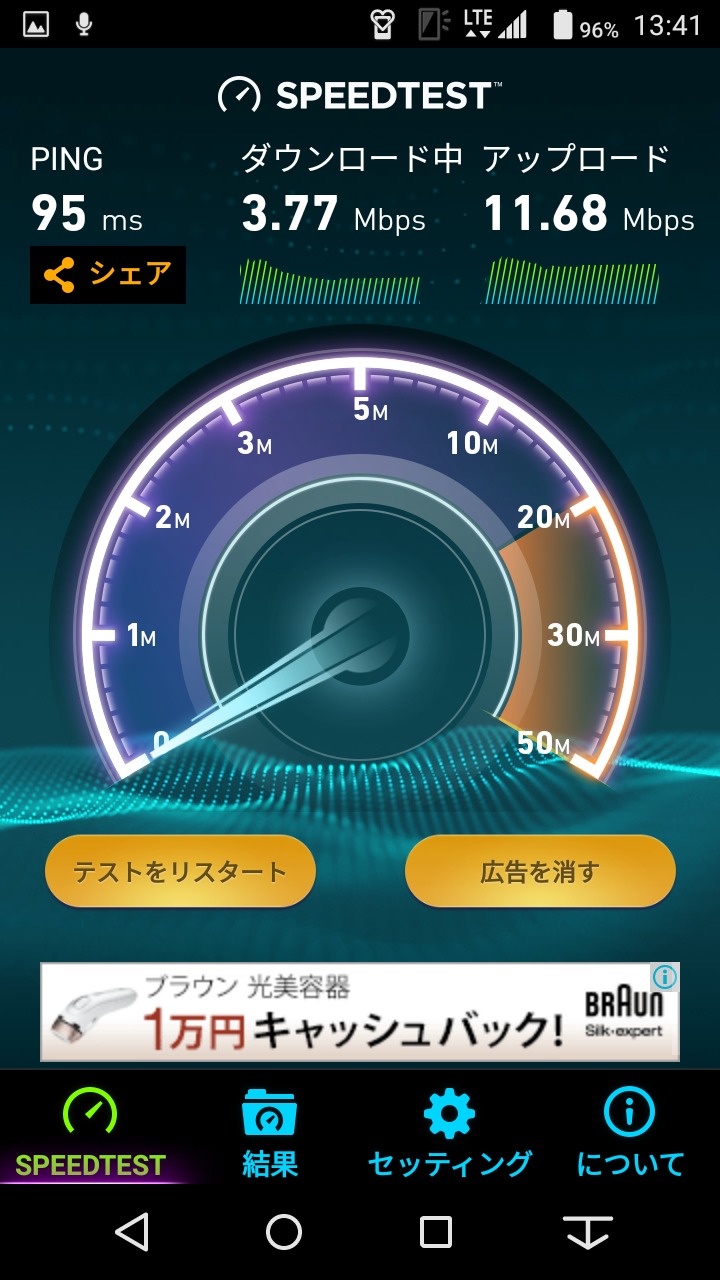
Task: Remove ads via 広告を消す button
Action: [x=540, y=871]
